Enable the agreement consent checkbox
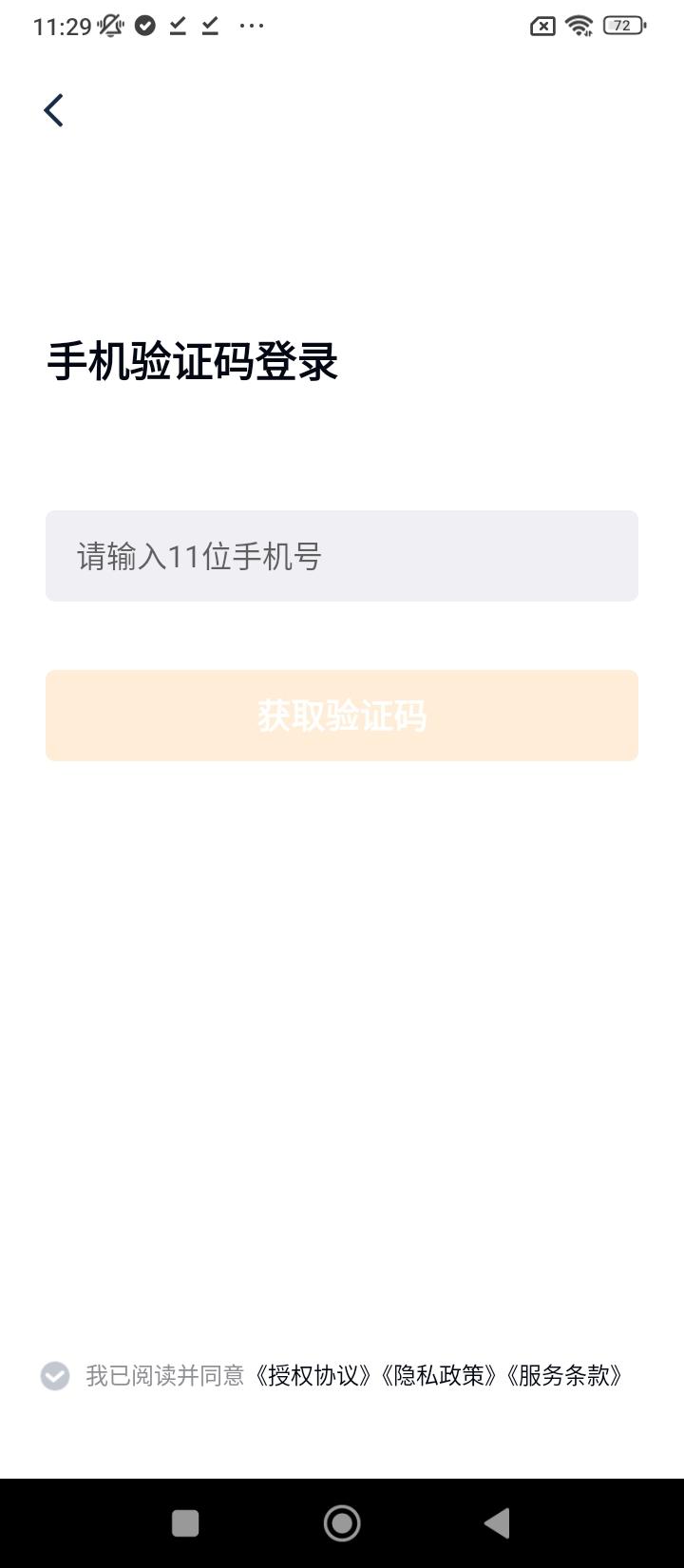This screenshot has height=1568, width=684. tap(57, 1376)
